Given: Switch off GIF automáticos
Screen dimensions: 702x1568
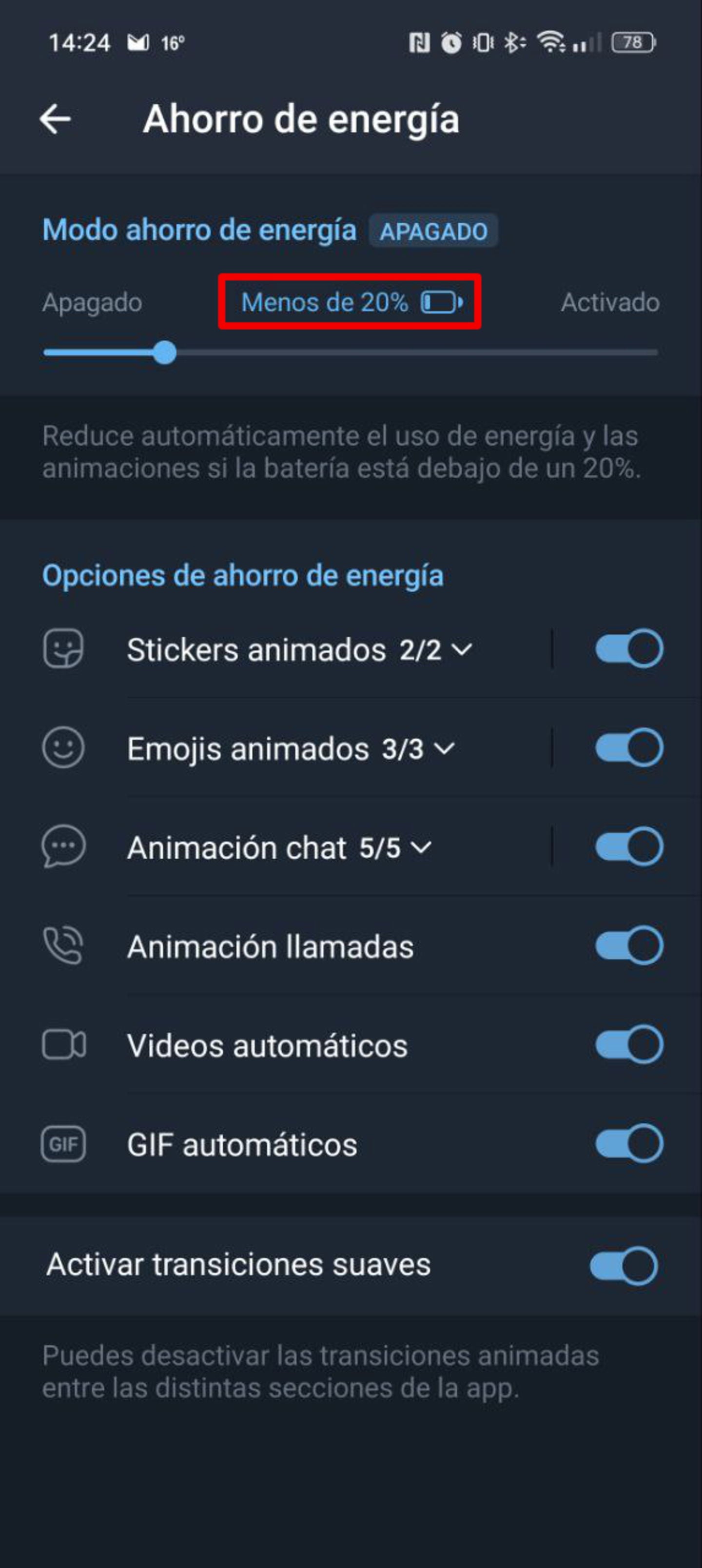Looking at the screenshot, I should point(628,1144).
